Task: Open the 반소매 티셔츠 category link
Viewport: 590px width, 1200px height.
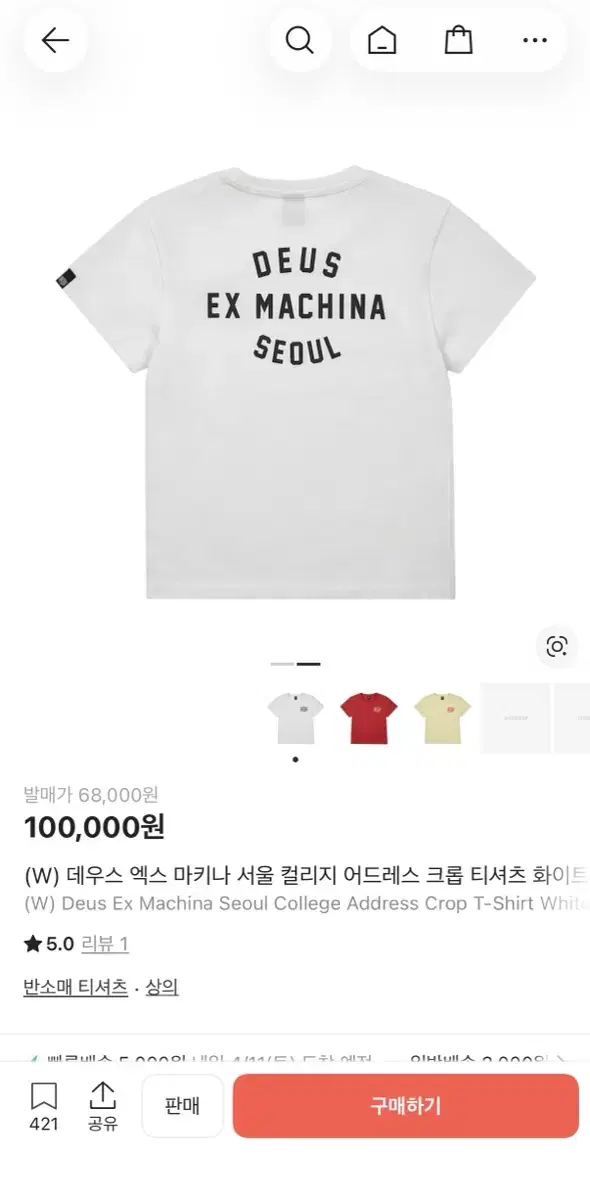Action: pos(76,987)
